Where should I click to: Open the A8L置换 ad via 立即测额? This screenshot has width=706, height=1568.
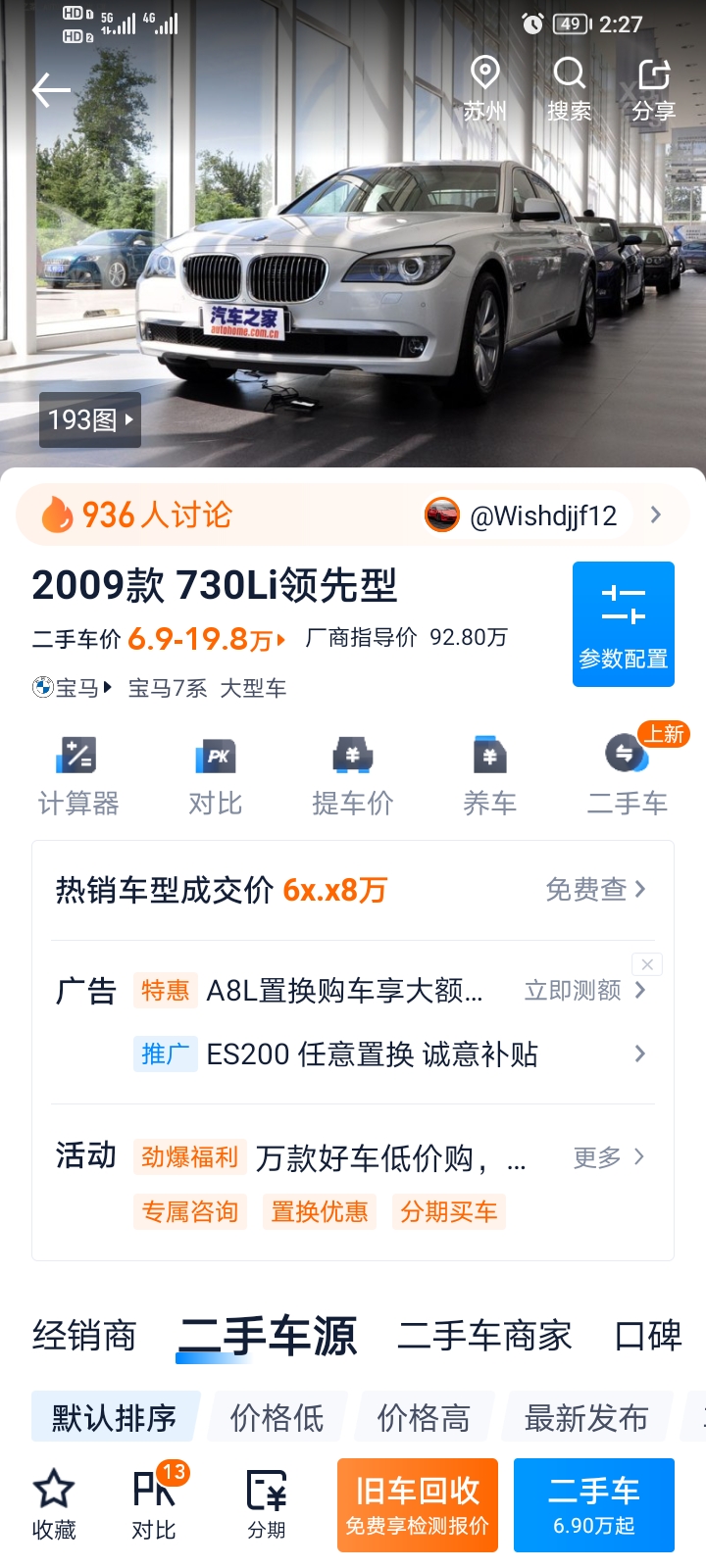(585, 991)
